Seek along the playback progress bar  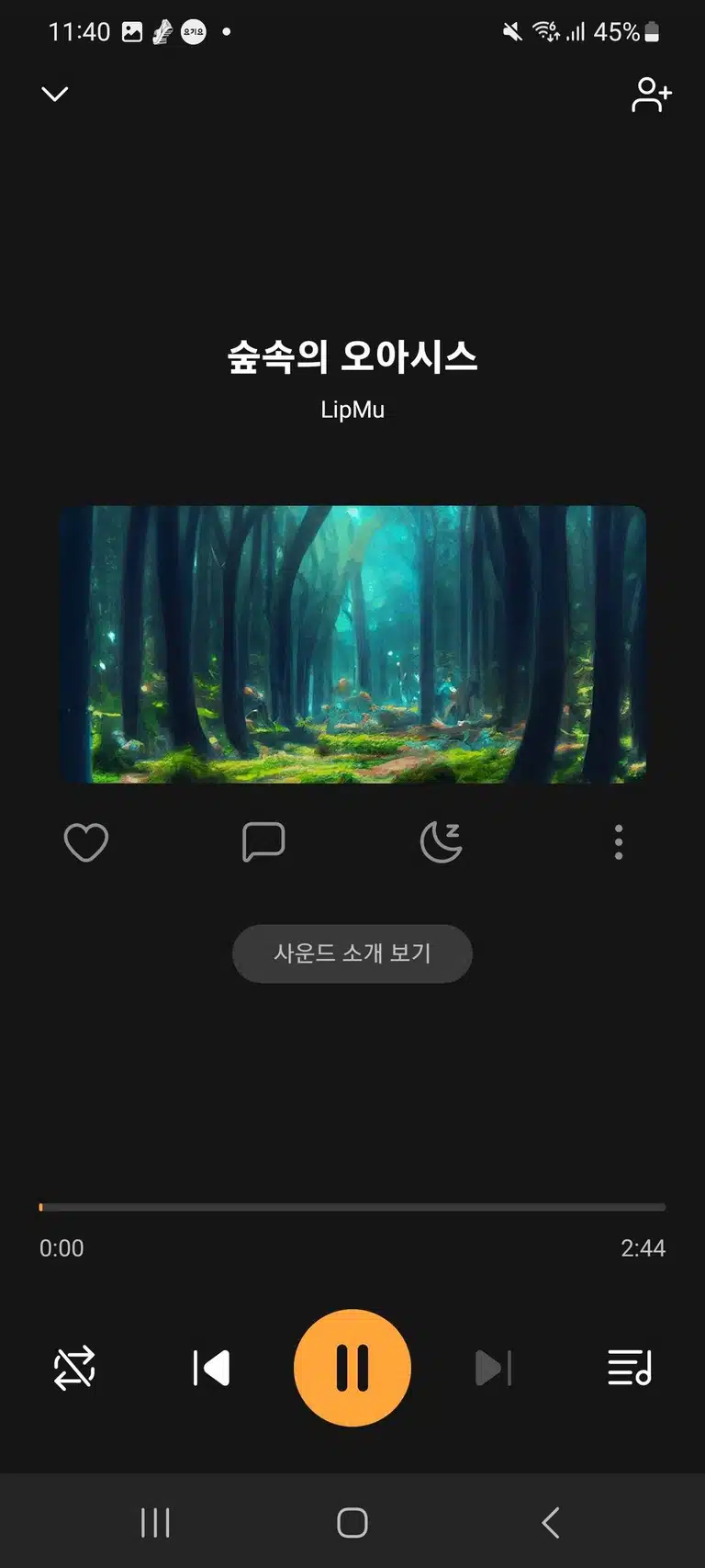(352, 1207)
